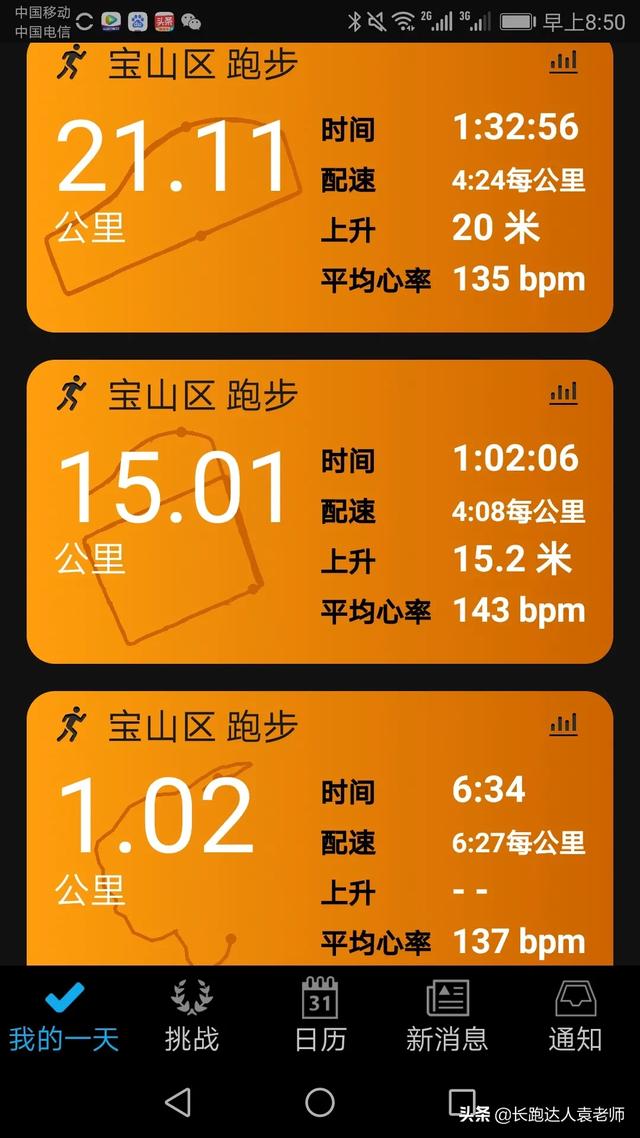Go to the system home screen
The height and width of the screenshot is (1138, 640).
coord(320,1102)
